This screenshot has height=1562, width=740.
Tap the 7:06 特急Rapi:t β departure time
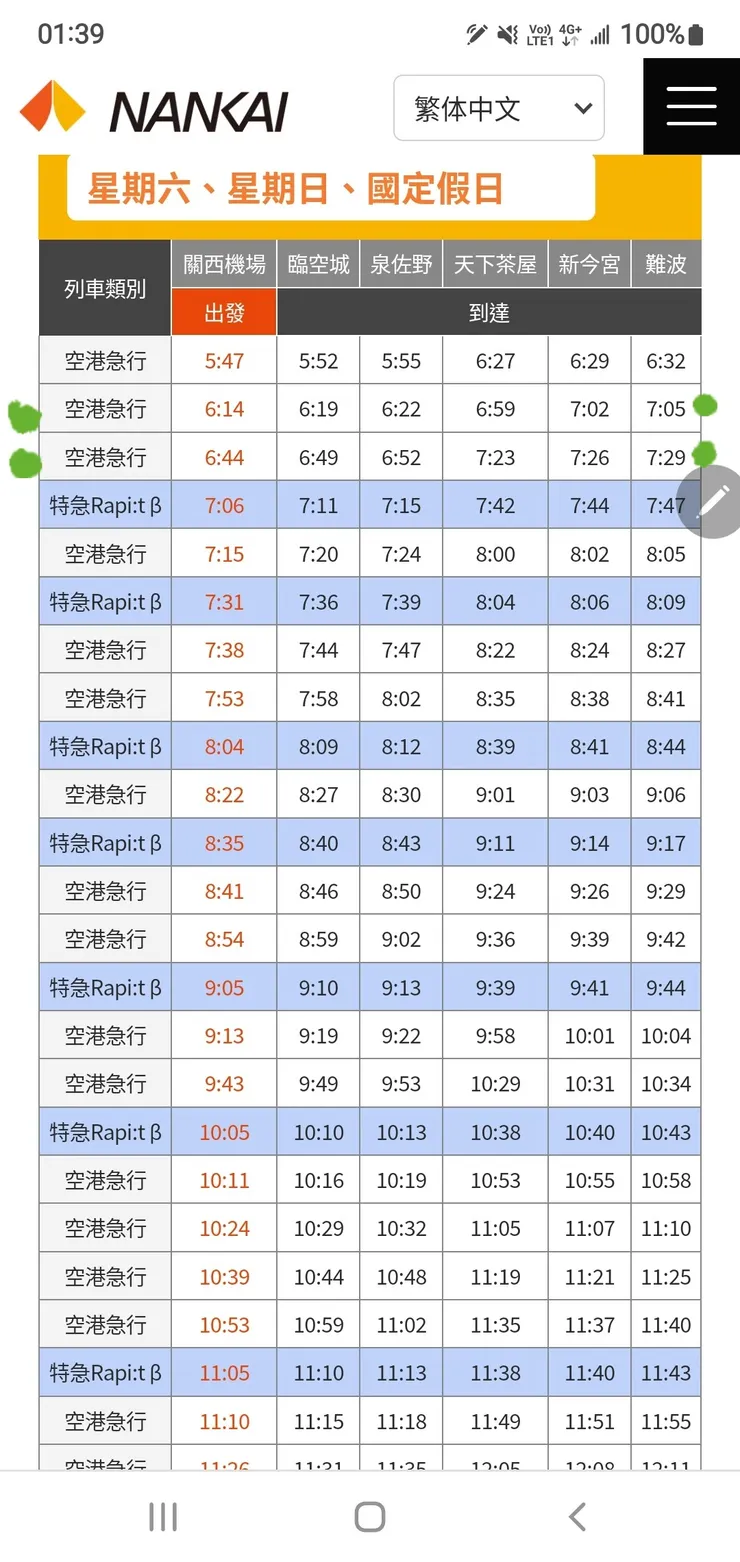222,505
